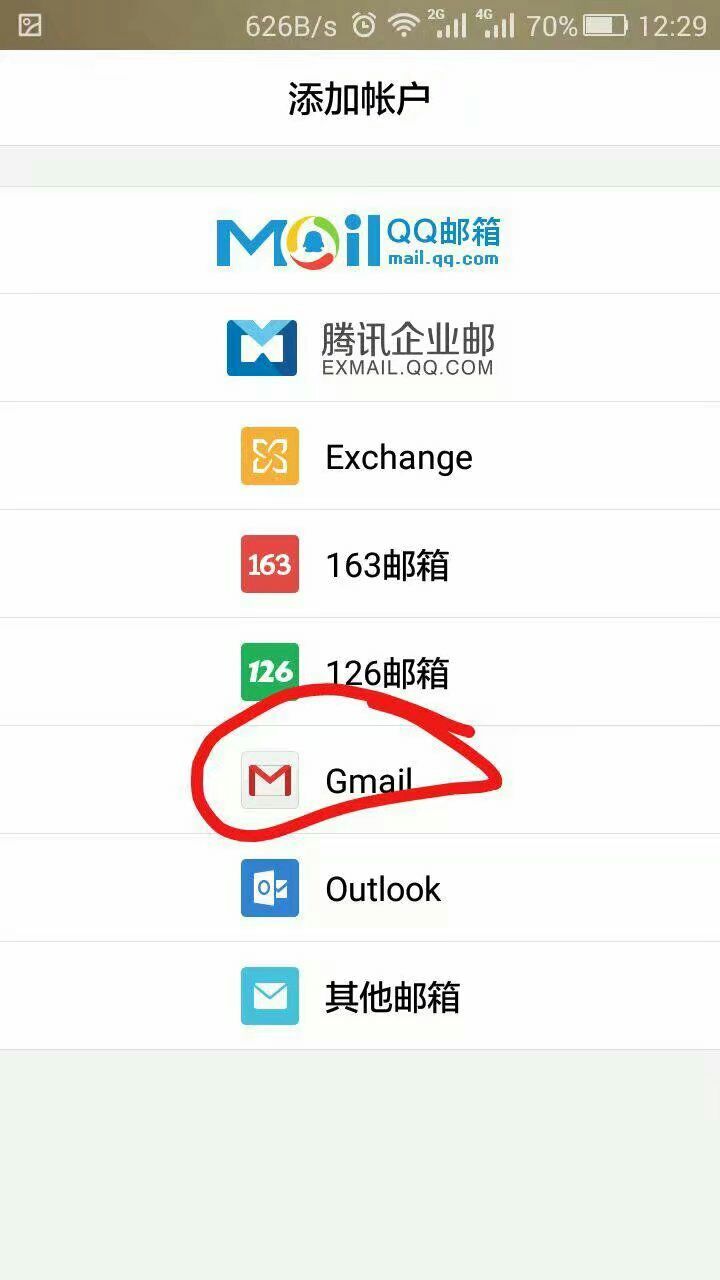Add a Gmail account
This screenshot has height=1280, width=720.
point(359,780)
